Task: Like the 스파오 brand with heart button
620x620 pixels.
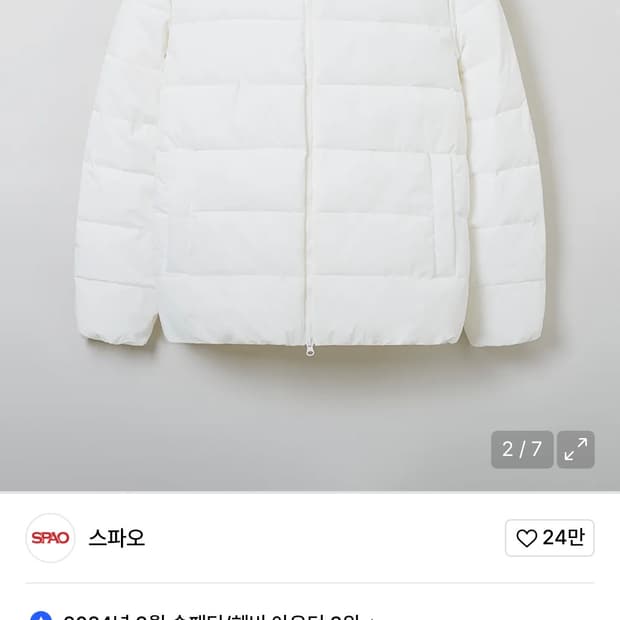Action: coord(550,538)
